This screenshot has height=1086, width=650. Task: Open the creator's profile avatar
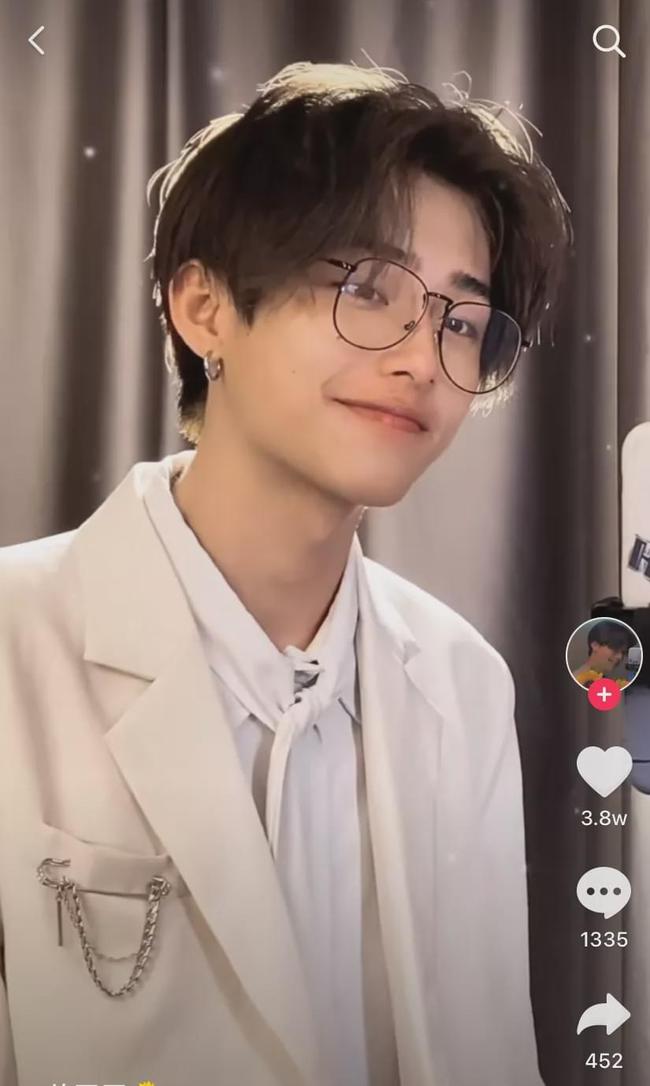(x=603, y=652)
